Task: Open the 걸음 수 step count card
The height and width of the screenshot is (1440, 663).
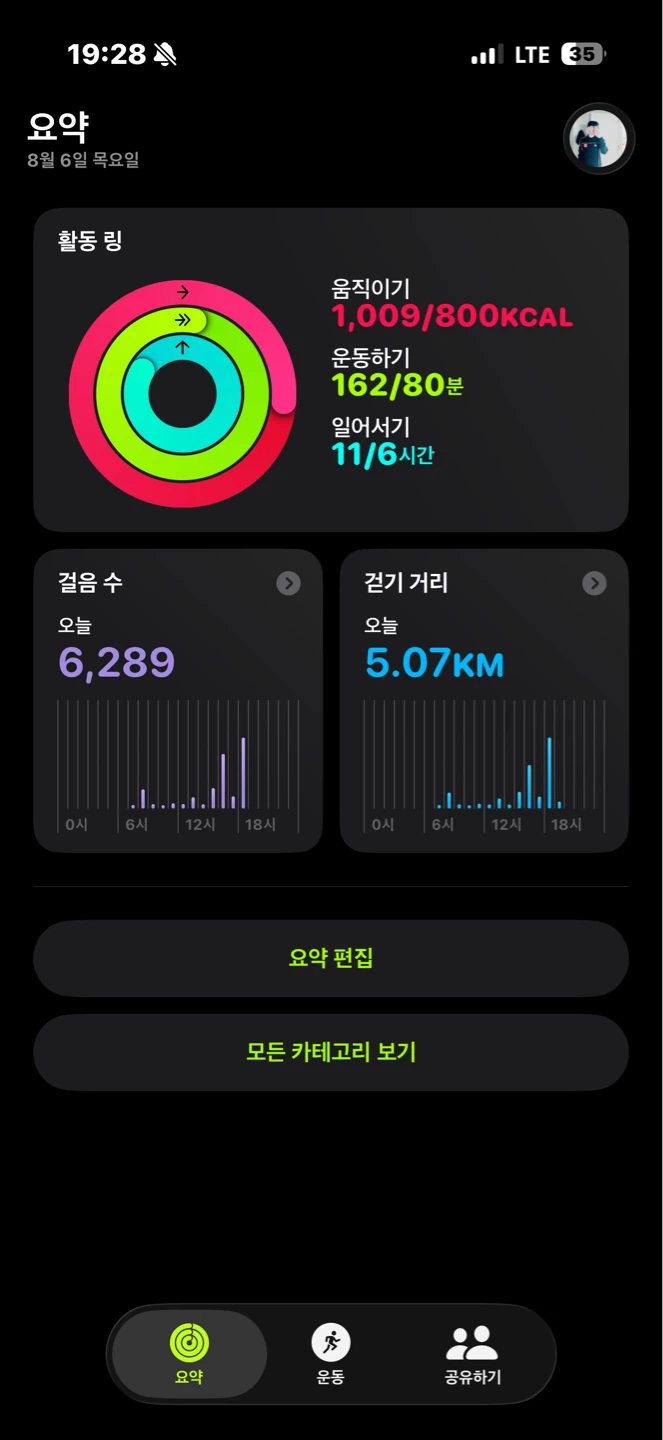Action: [178, 701]
